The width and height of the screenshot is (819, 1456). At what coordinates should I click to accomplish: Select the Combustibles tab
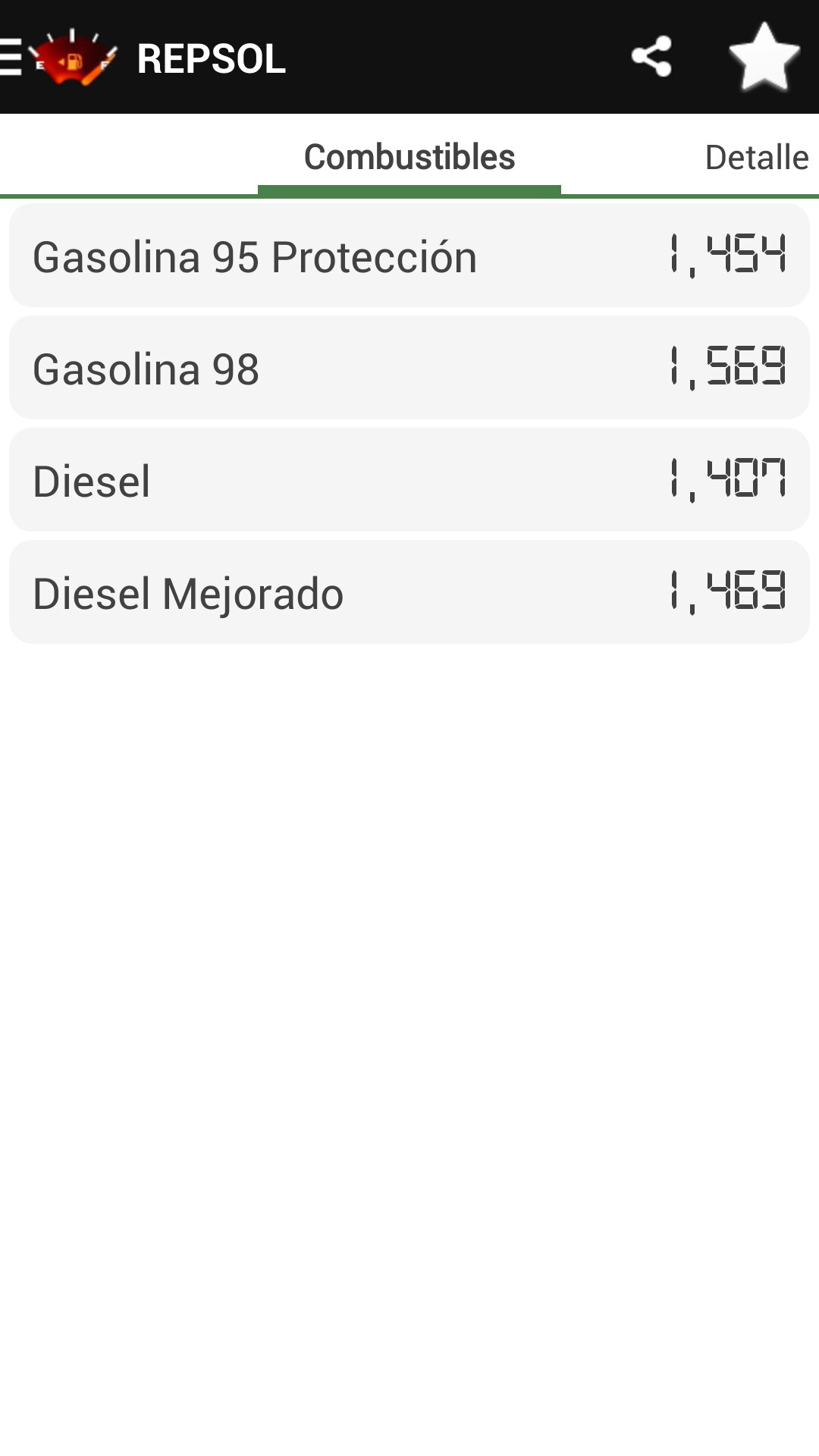click(x=409, y=158)
